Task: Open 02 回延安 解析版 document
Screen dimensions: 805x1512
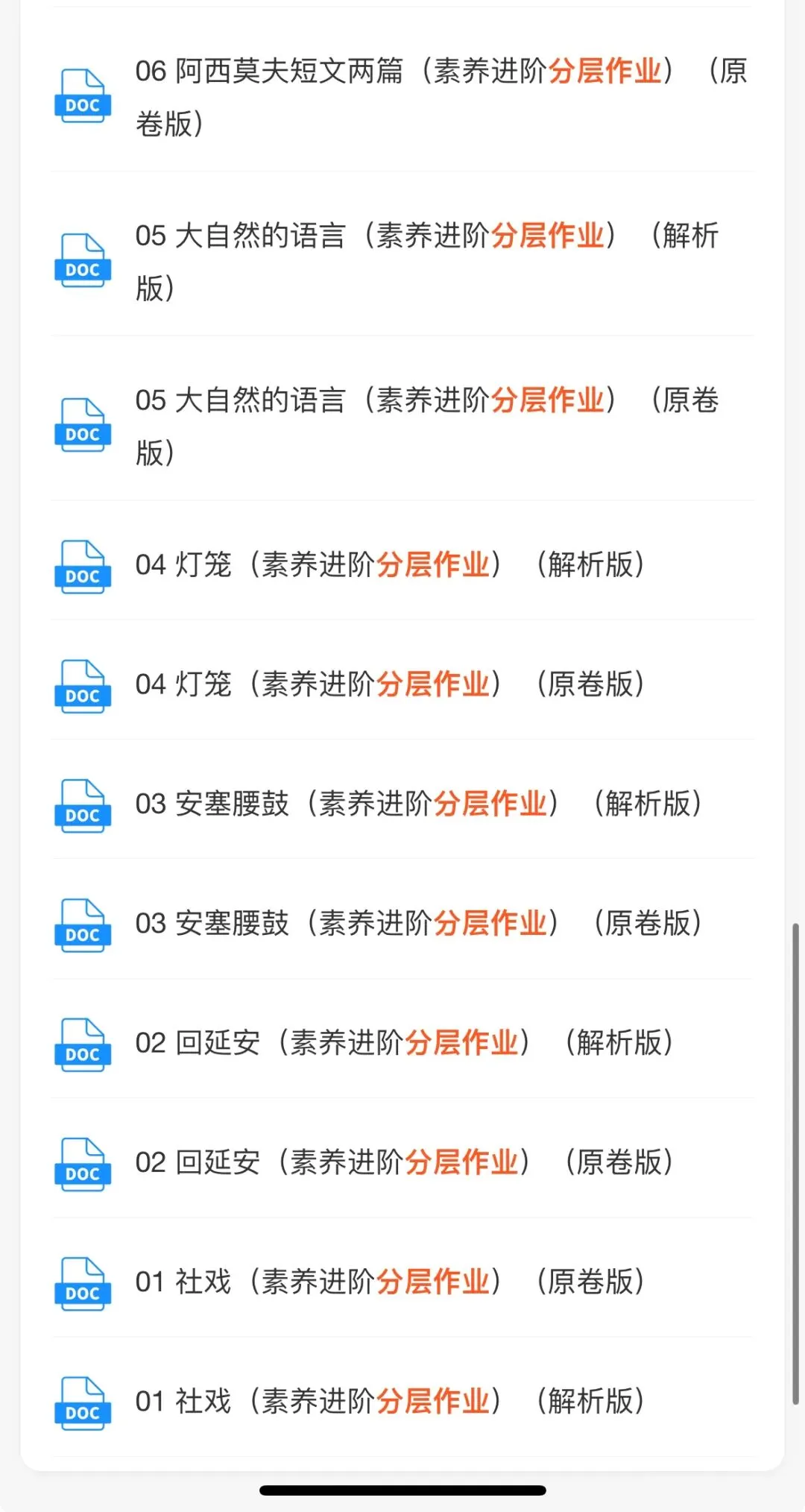Action: pos(403,1043)
